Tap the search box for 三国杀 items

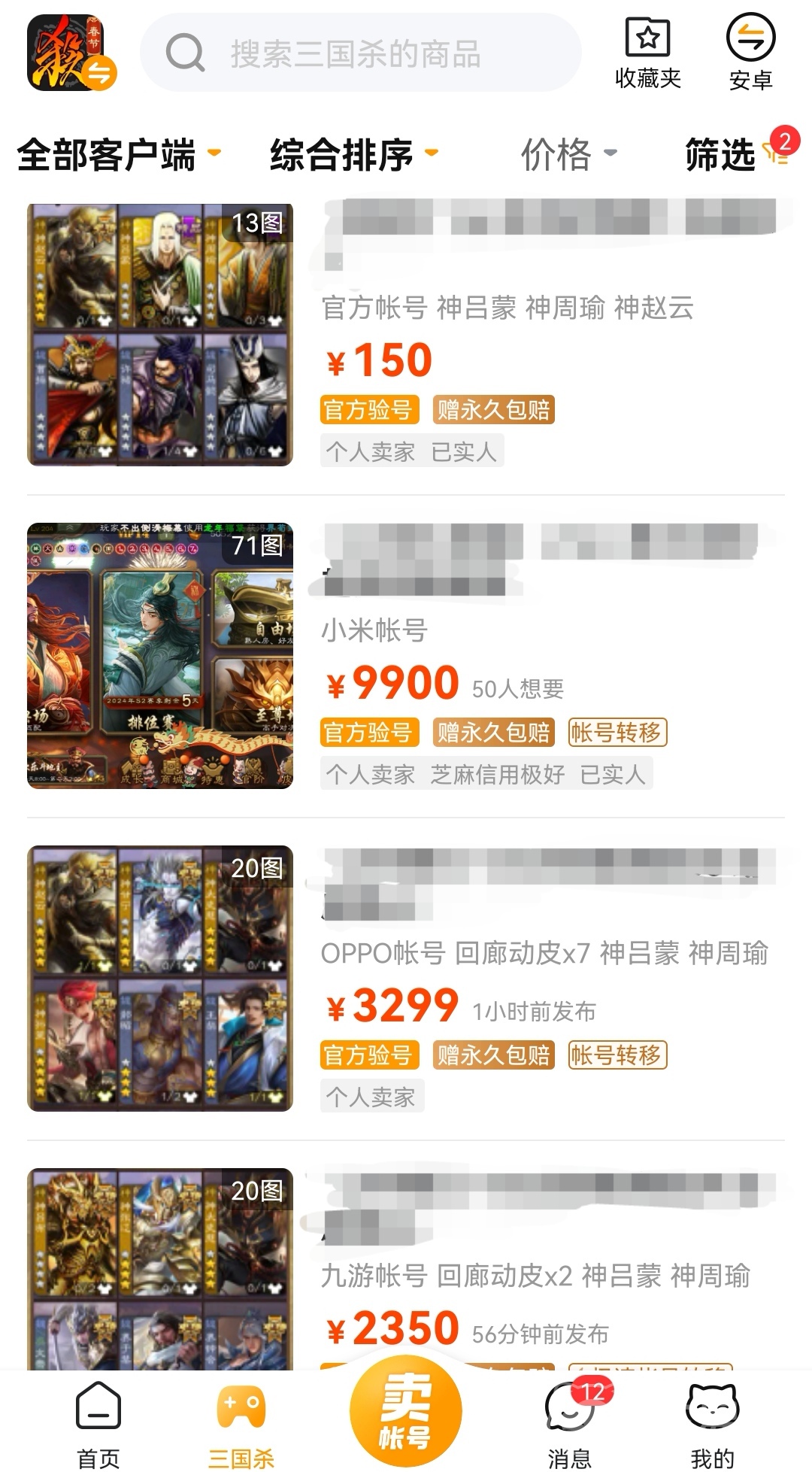pyautogui.click(x=359, y=54)
